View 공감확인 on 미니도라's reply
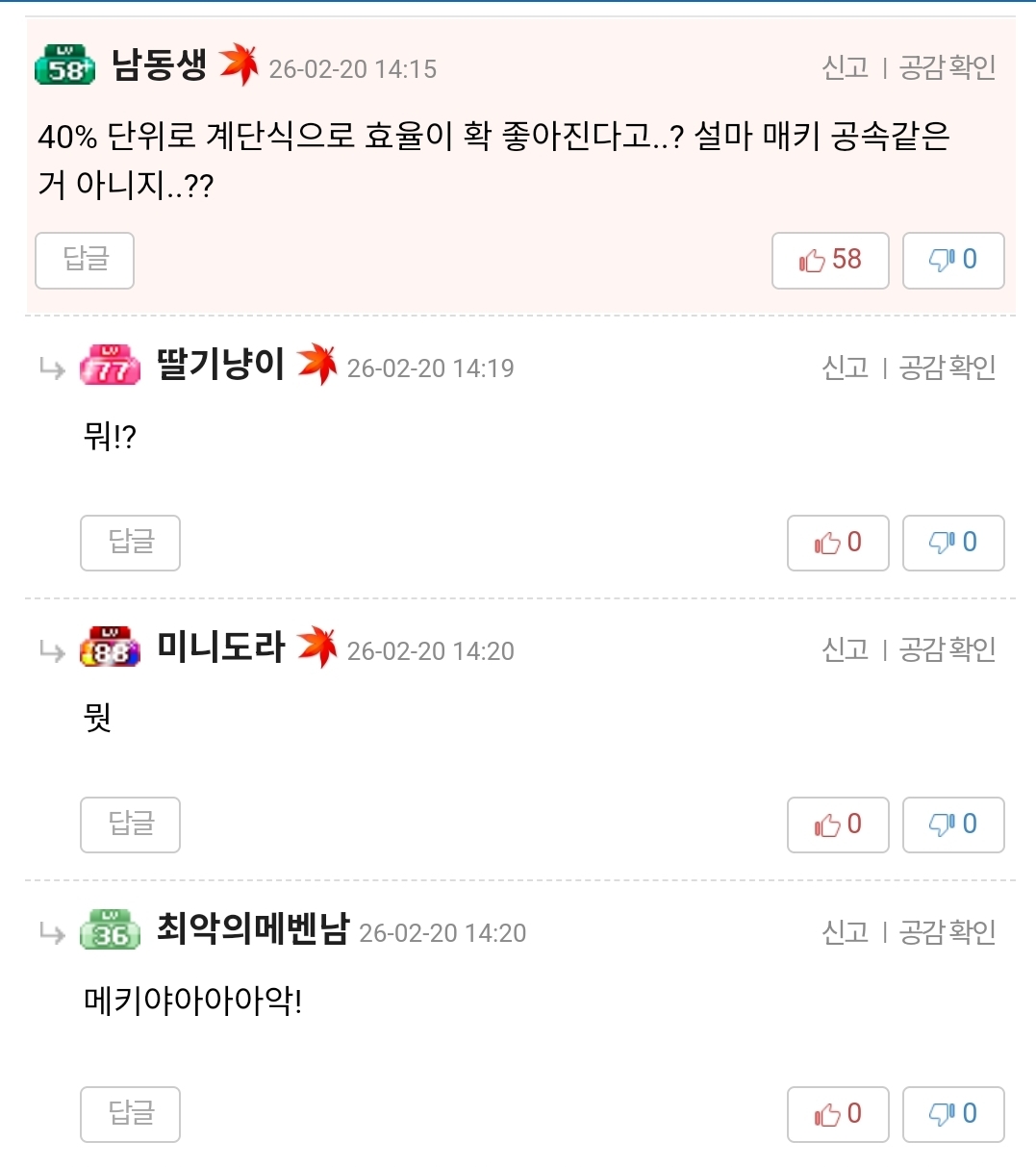 (x=947, y=649)
